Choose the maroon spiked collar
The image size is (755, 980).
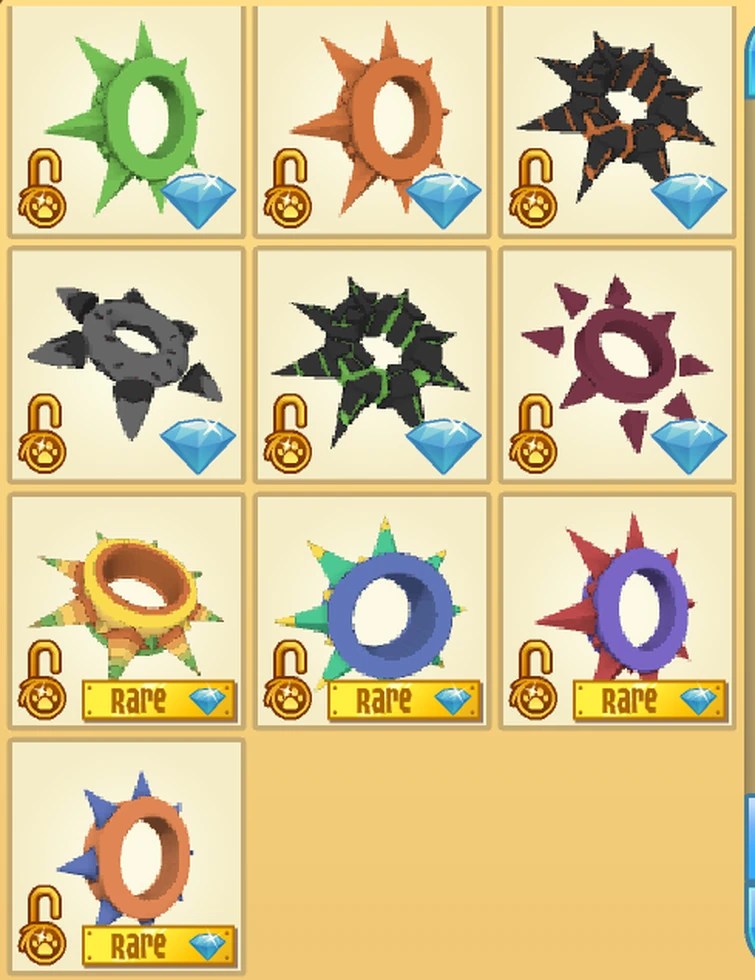pyautogui.click(x=617, y=360)
